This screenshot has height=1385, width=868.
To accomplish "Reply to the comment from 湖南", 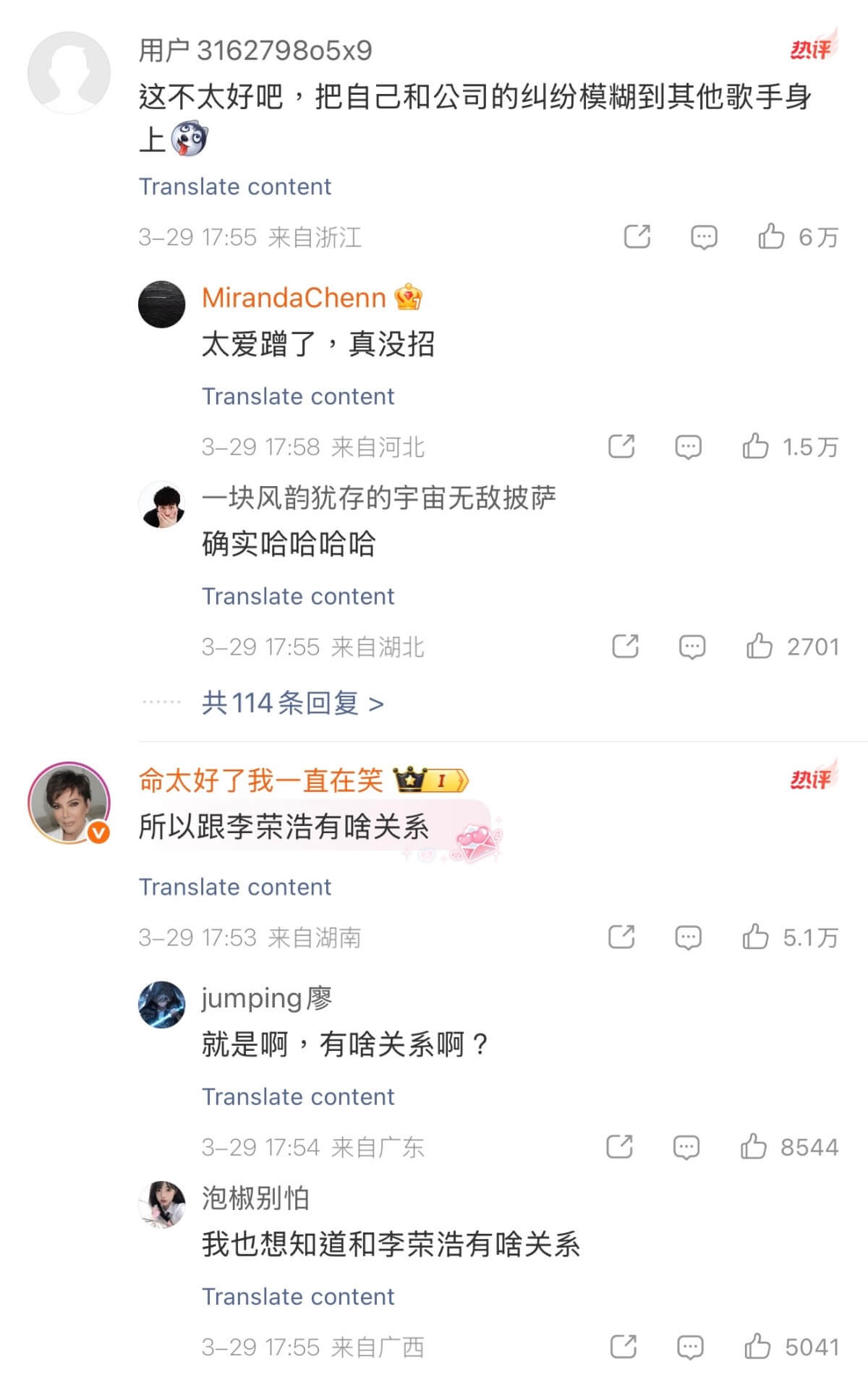I will pyautogui.click(x=688, y=937).
